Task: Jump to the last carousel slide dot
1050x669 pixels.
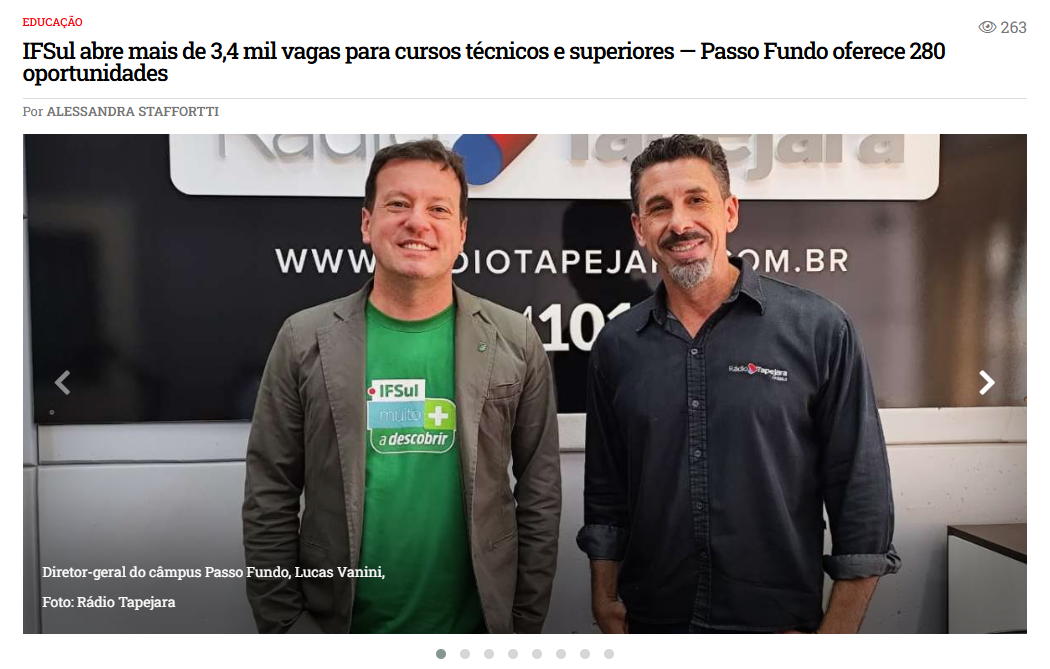Action: point(609,654)
